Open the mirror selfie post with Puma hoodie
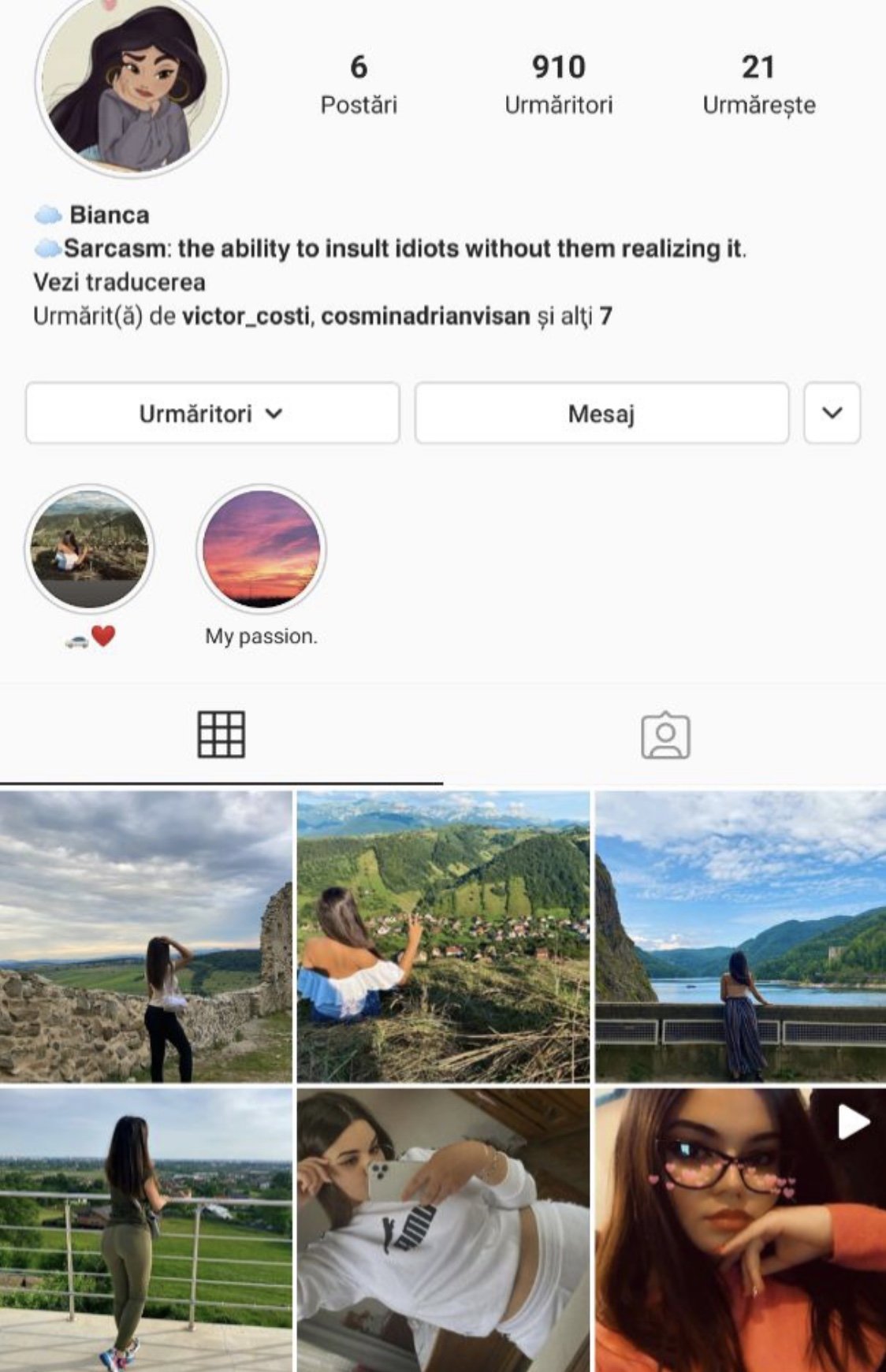The width and height of the screenshot is (886, 1372). click(x=443, y=1229)
